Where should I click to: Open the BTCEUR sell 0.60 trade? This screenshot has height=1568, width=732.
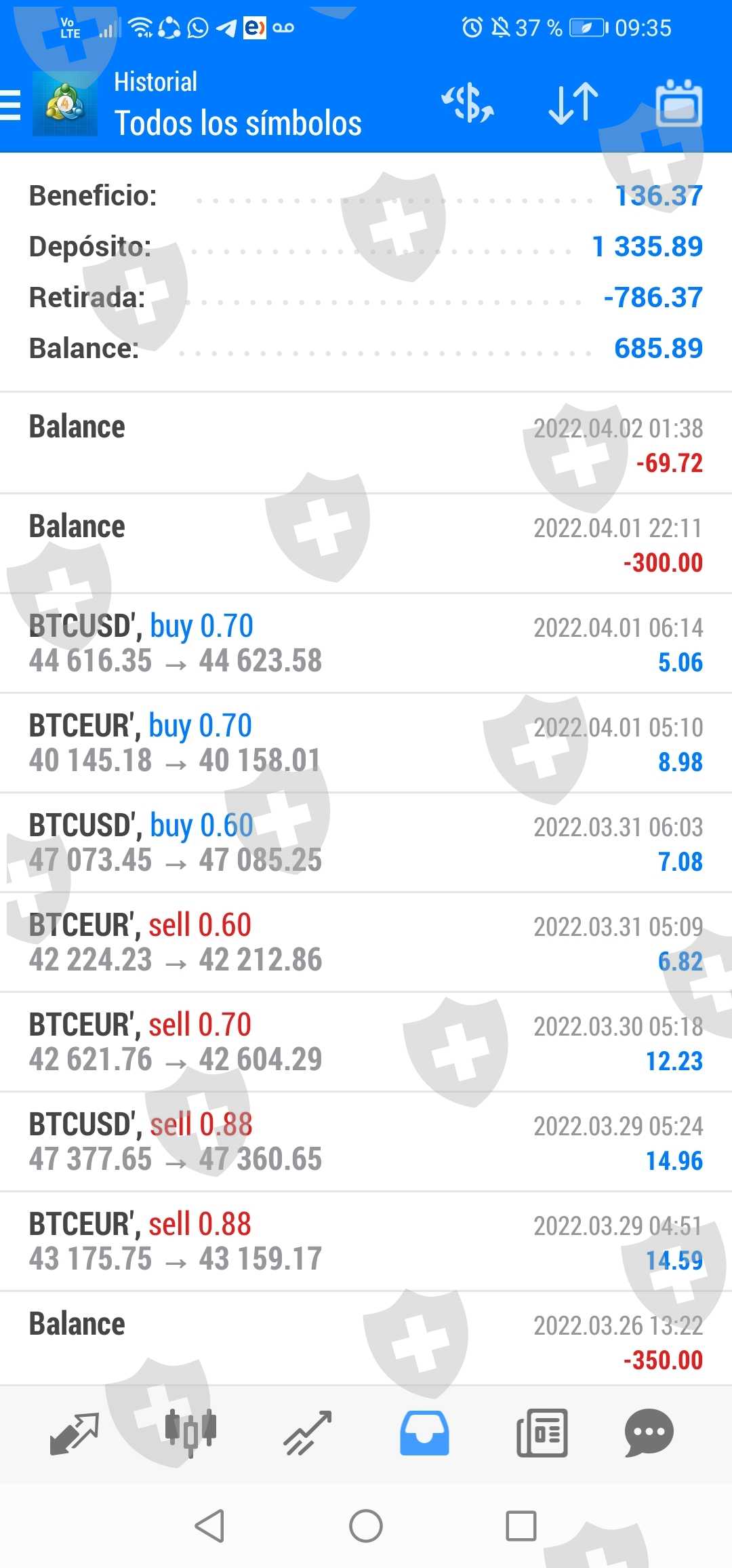pyautogui.click(x=366, y=942)
